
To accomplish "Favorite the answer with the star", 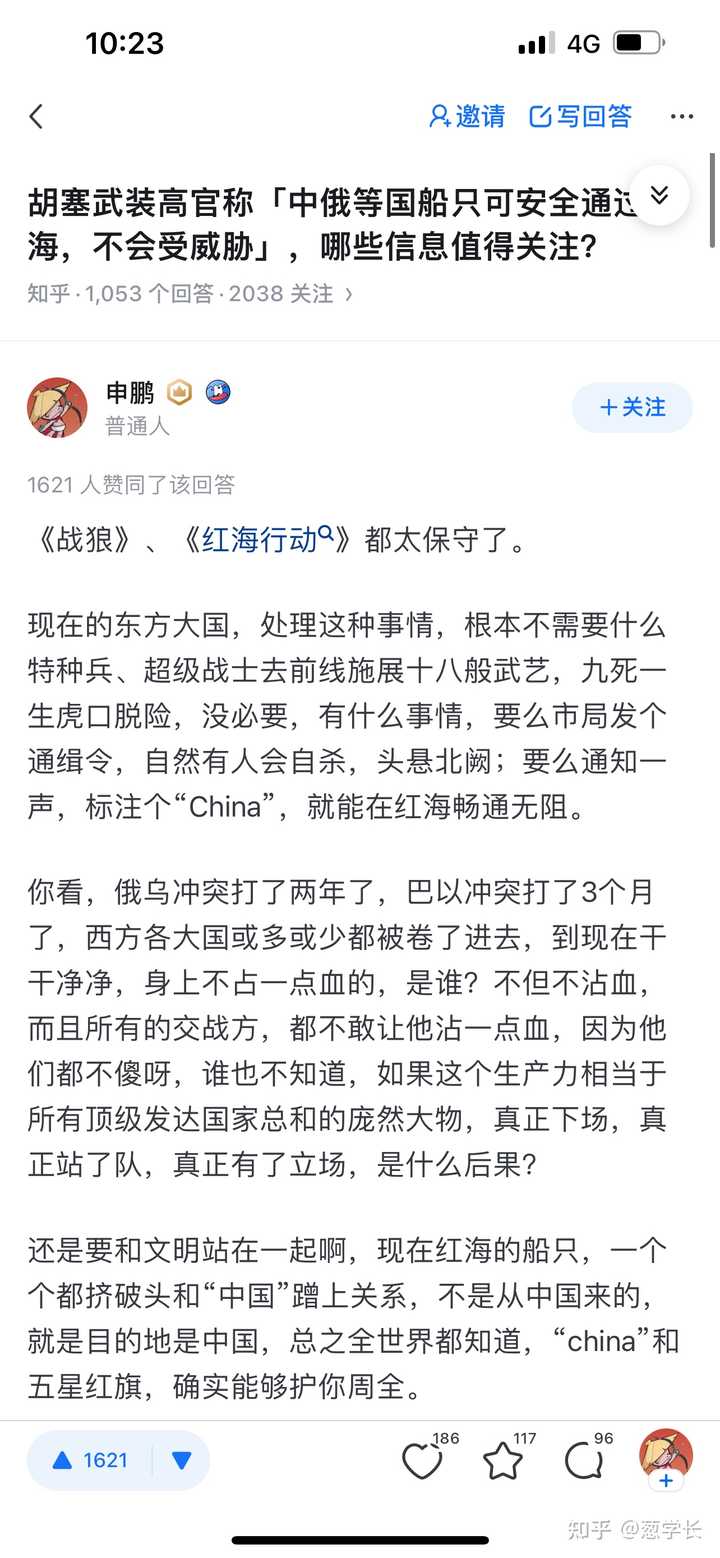I will pos(503,1462).
